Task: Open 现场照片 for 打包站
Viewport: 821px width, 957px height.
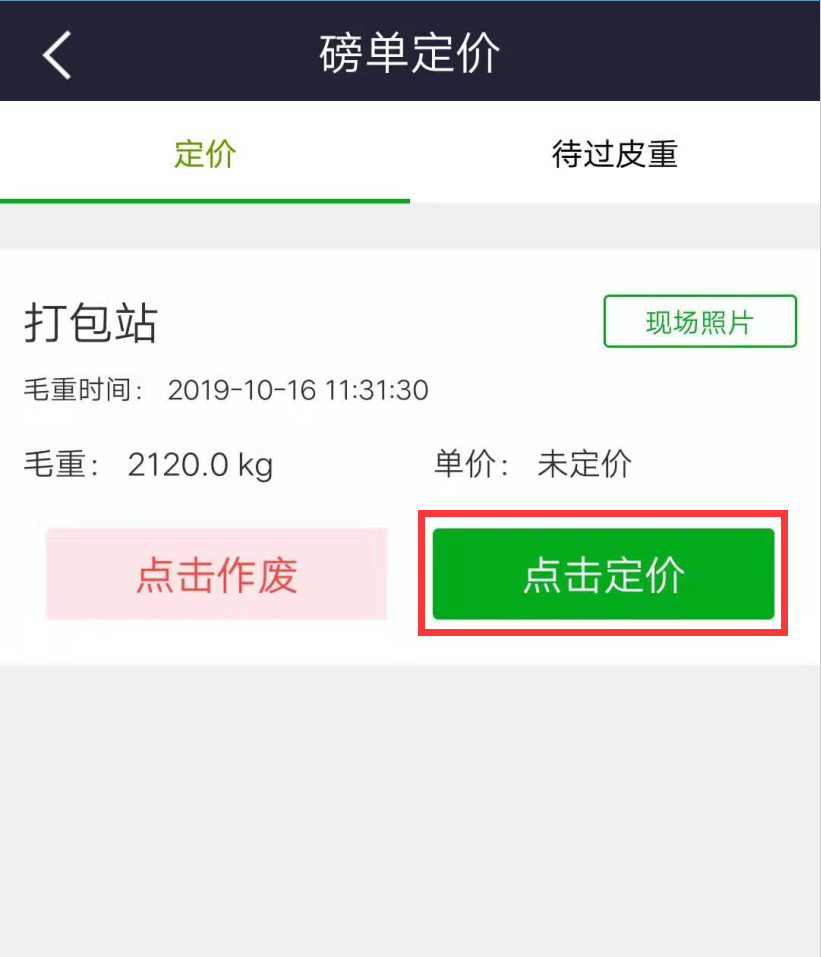Action: pos(699,322)
